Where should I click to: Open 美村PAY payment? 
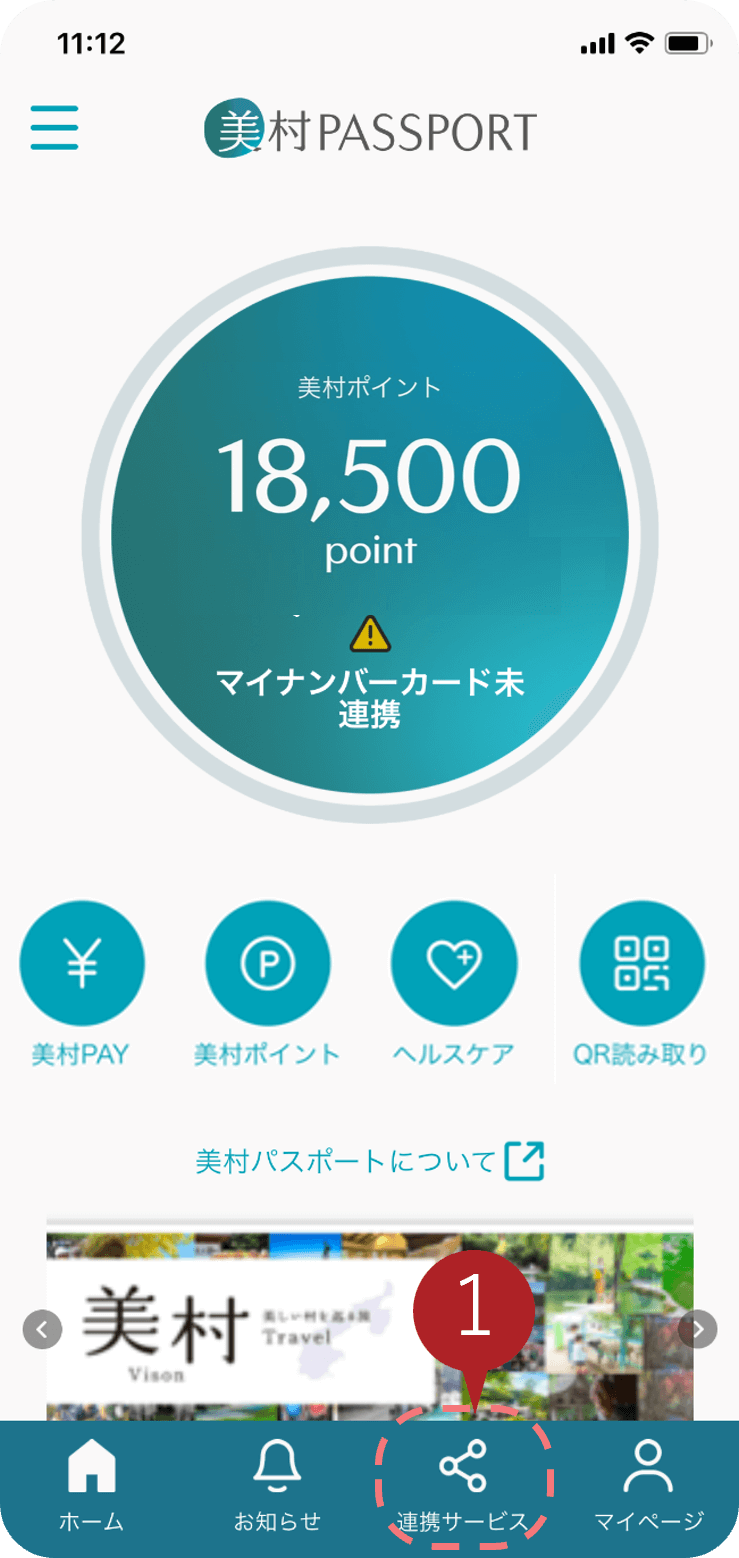[x=81, y=964]
